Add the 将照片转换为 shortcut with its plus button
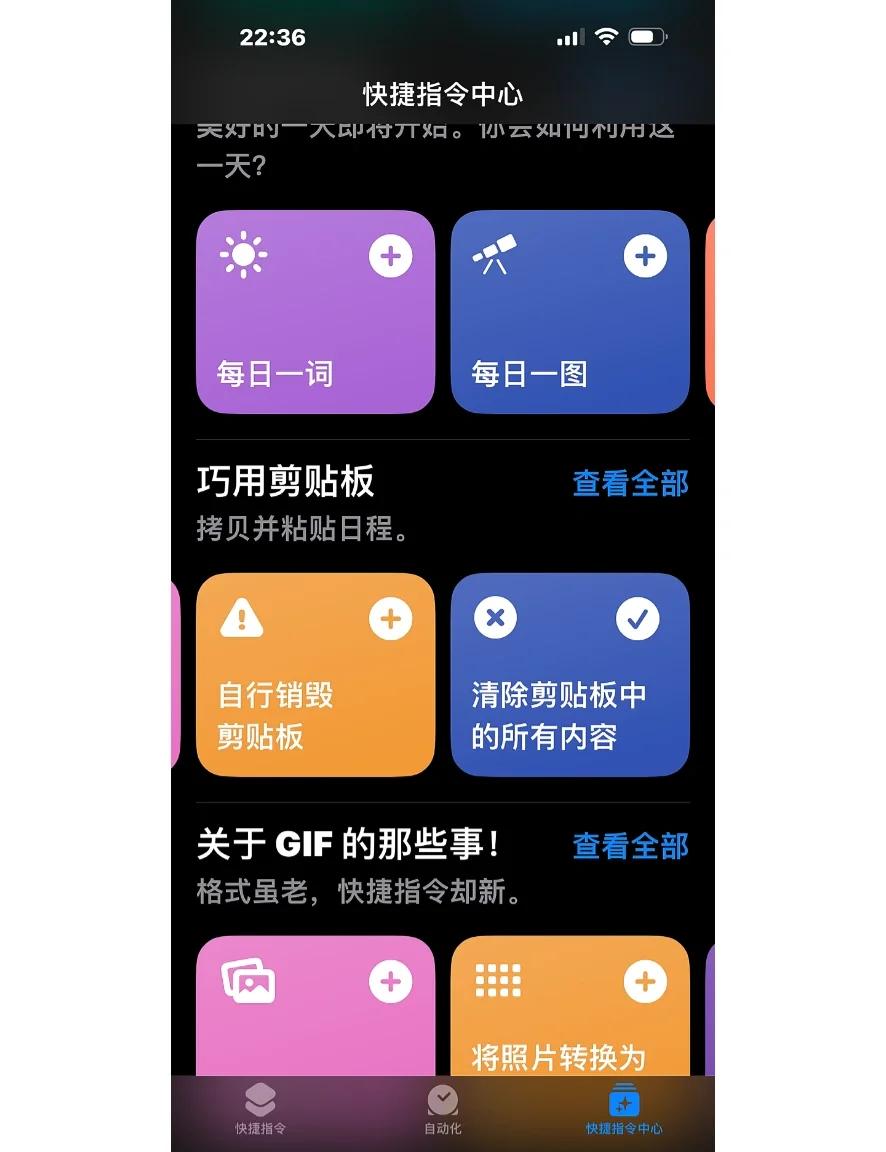886x1152 pixels. pos(645,982)
